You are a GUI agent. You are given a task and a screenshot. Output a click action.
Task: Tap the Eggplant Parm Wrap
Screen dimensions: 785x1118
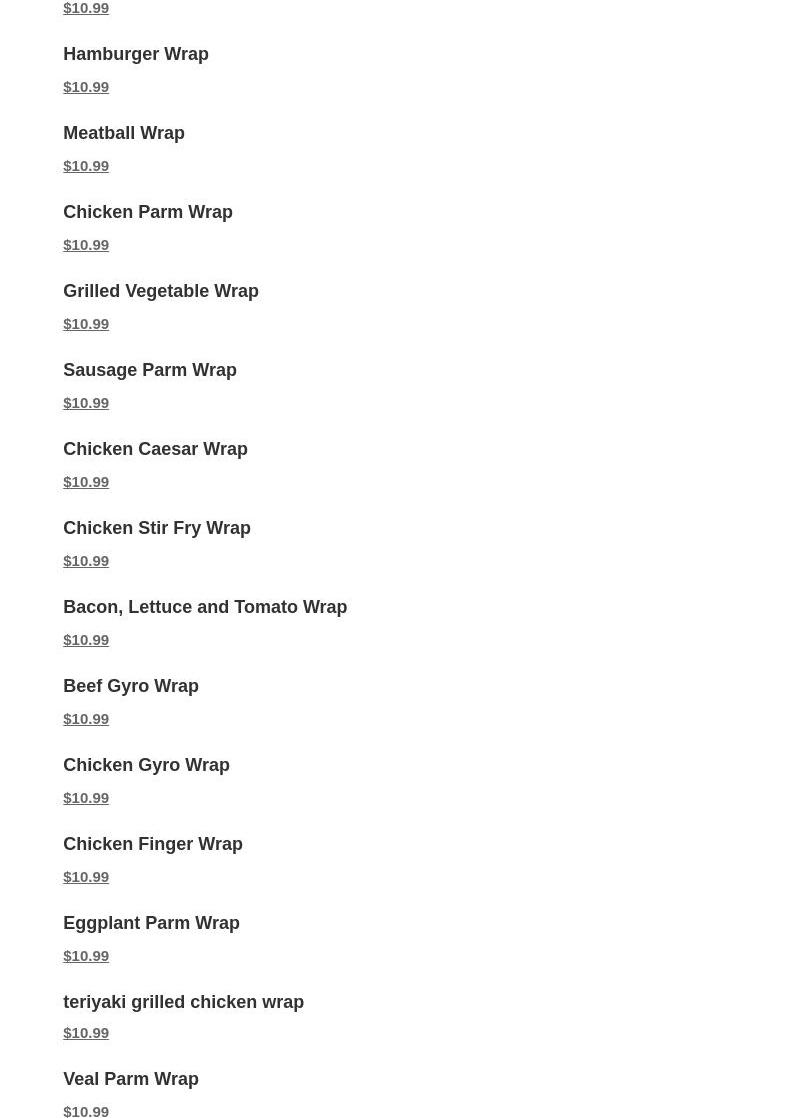tap(151, 923)
